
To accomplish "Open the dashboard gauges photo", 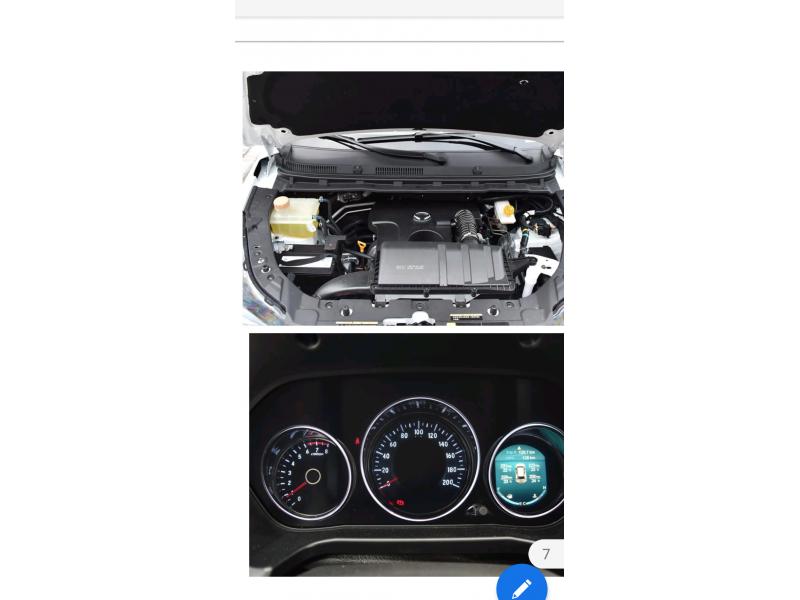I will coord(406,455).
